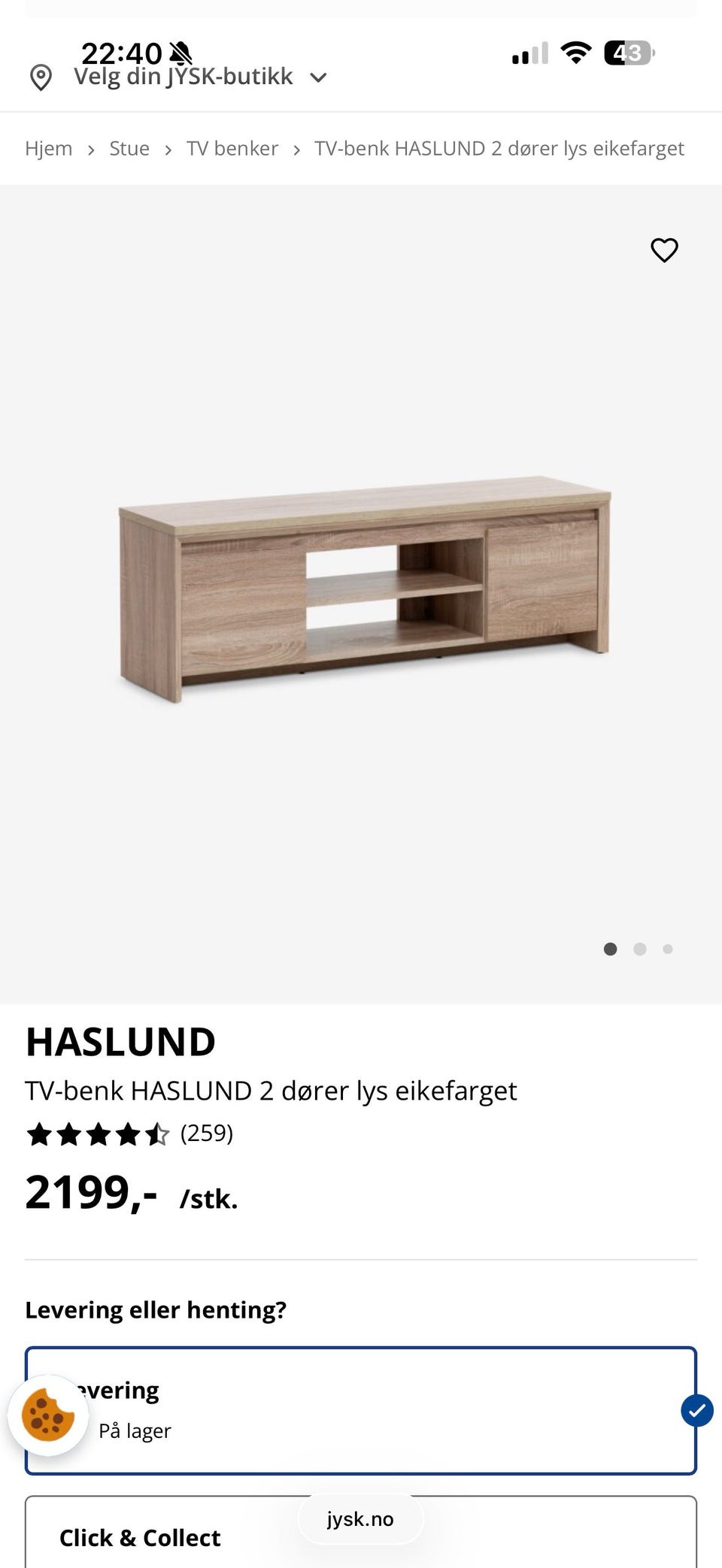
Task: Go to Hjem via breadcrumb link
Action: pos(48,148)
